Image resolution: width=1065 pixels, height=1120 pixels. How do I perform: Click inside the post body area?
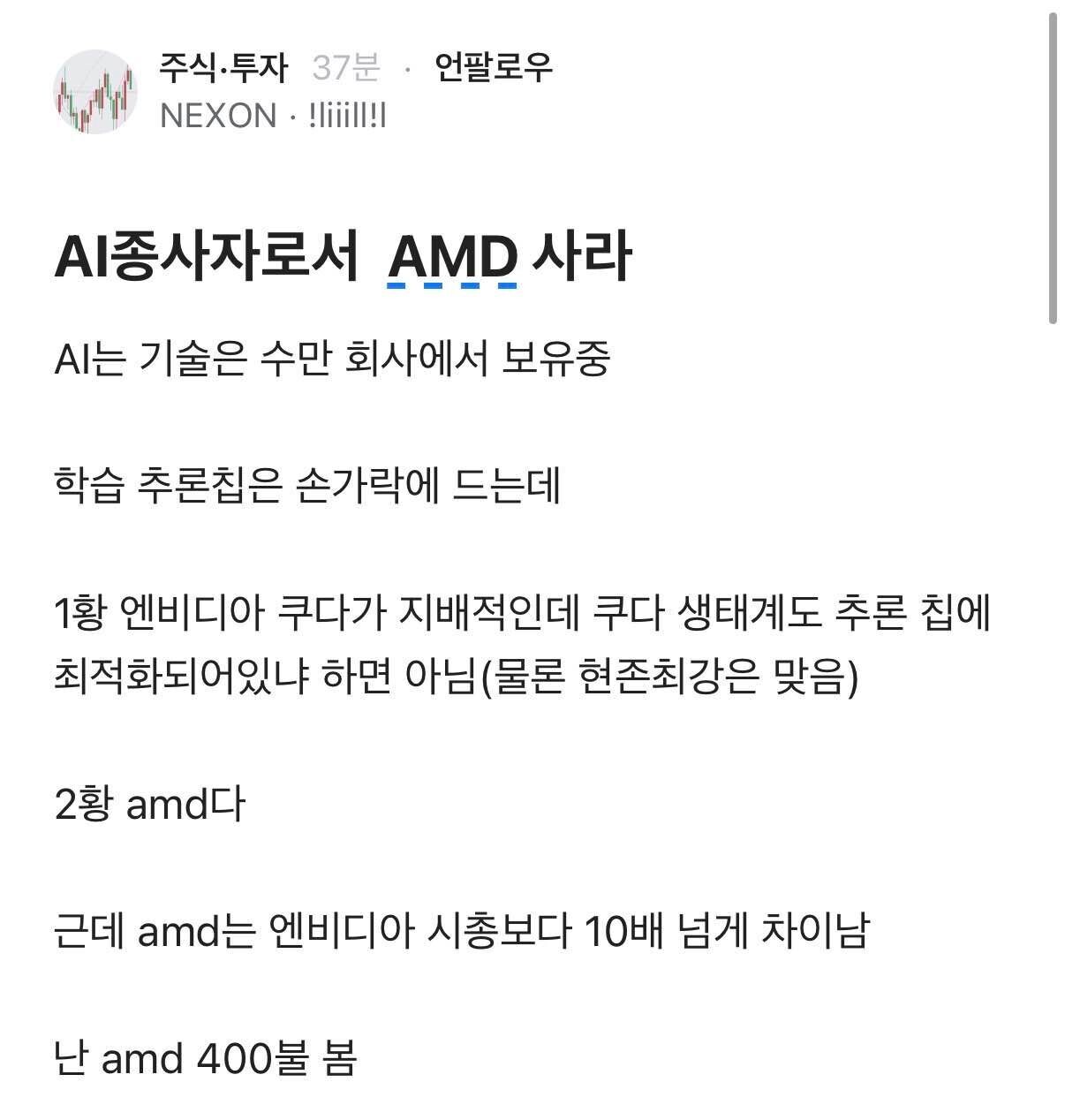[x=530, y=707]
